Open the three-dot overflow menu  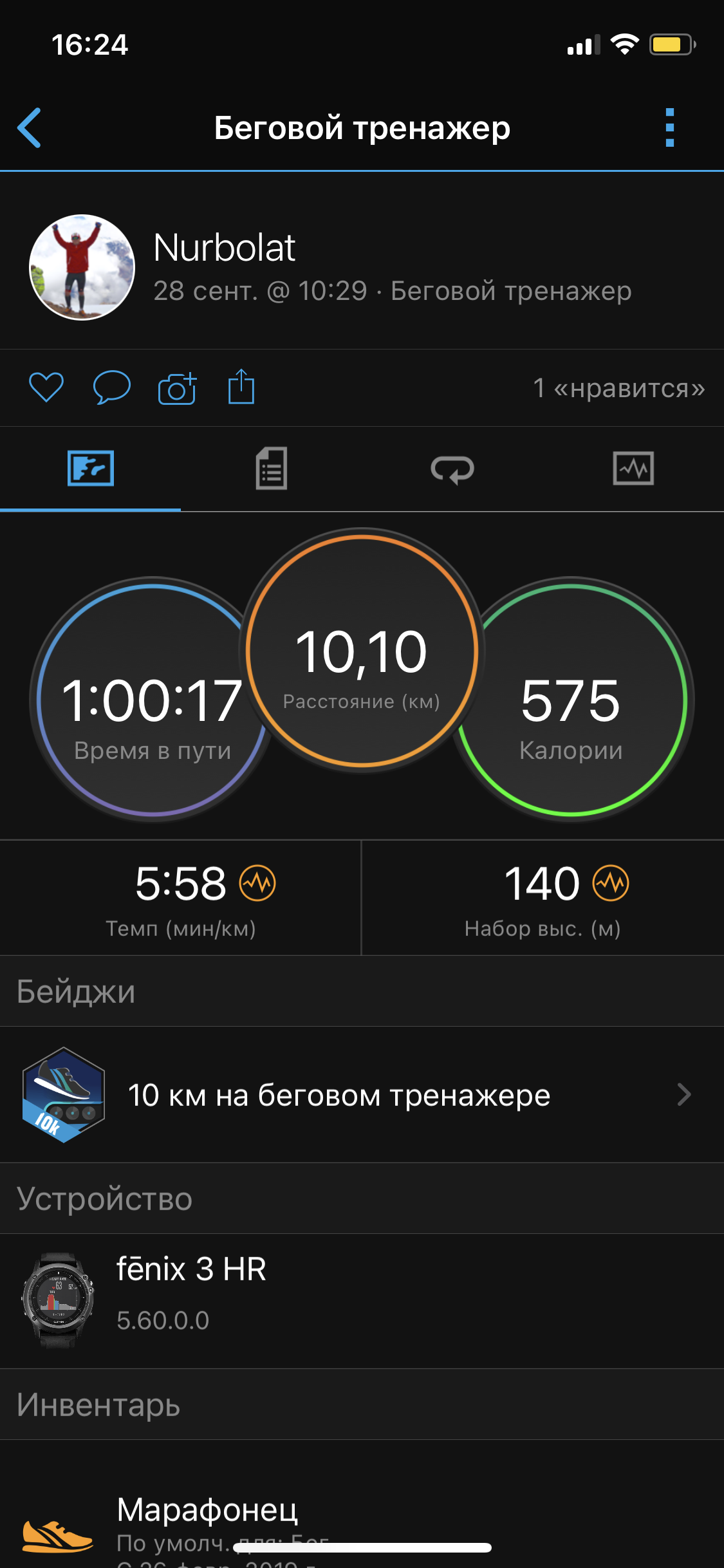tap(669, 127)
